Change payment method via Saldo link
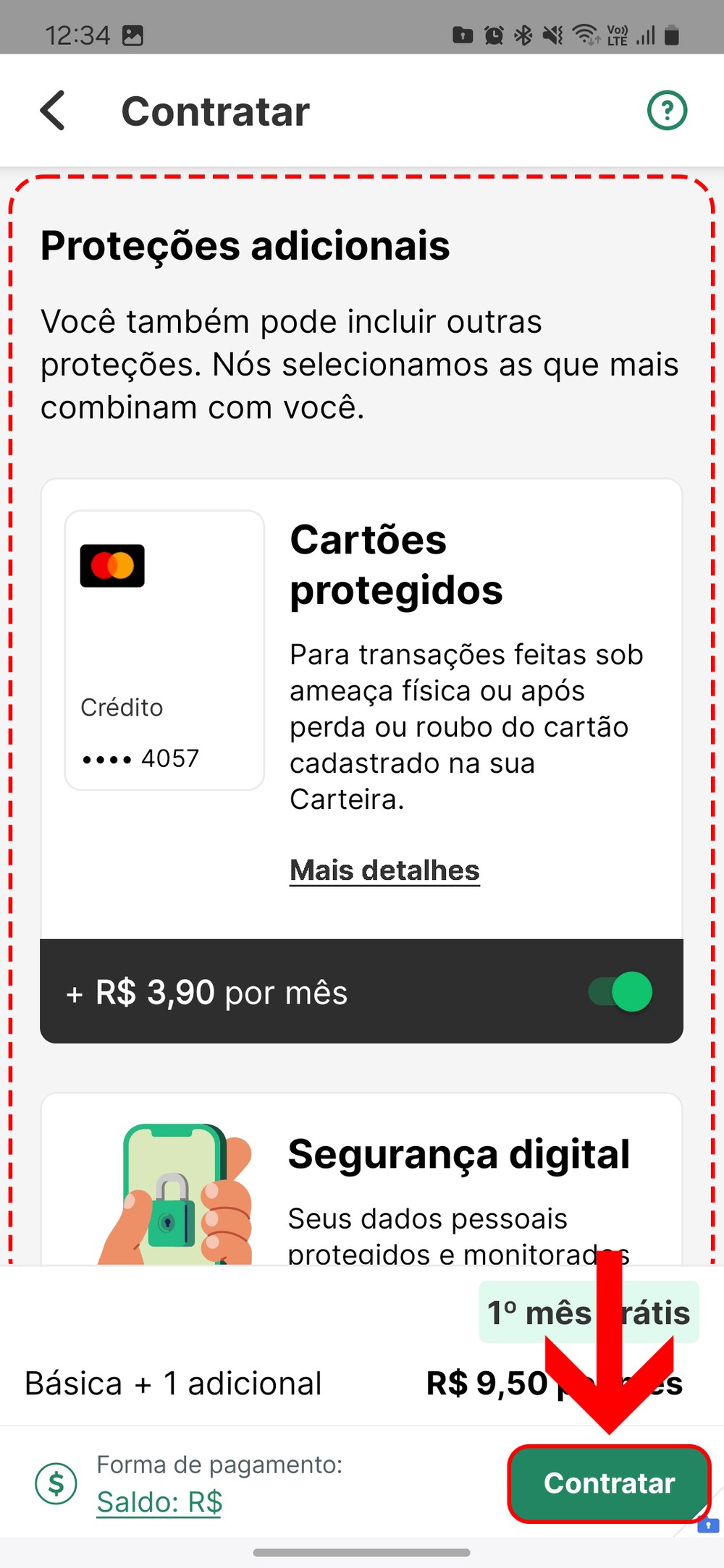The height and width of the screenshot is (1568, 724). tap(159, 1502)
